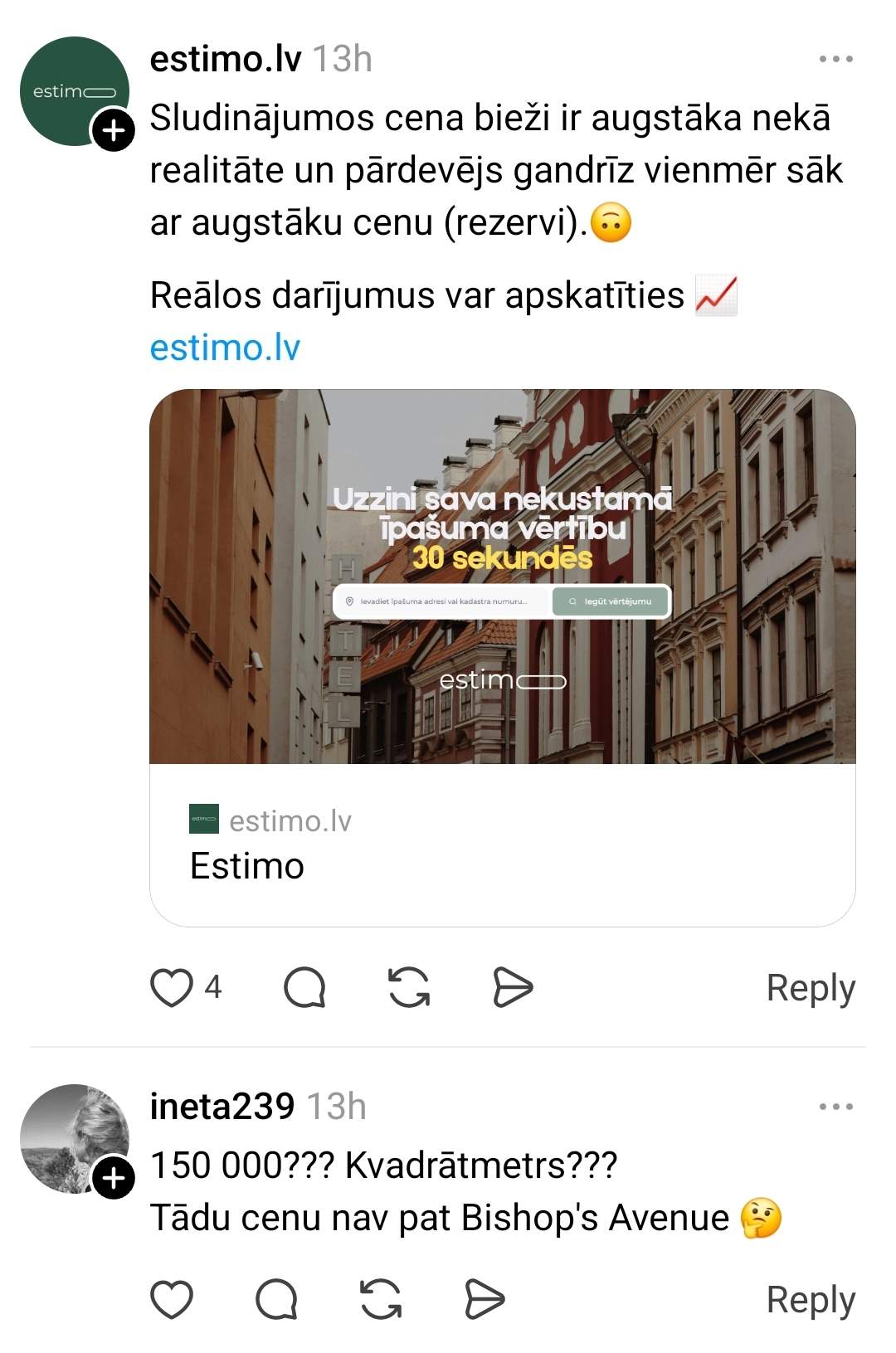
Task: Open the blue estimo.lv link in the post
Action: coord(225,348)
